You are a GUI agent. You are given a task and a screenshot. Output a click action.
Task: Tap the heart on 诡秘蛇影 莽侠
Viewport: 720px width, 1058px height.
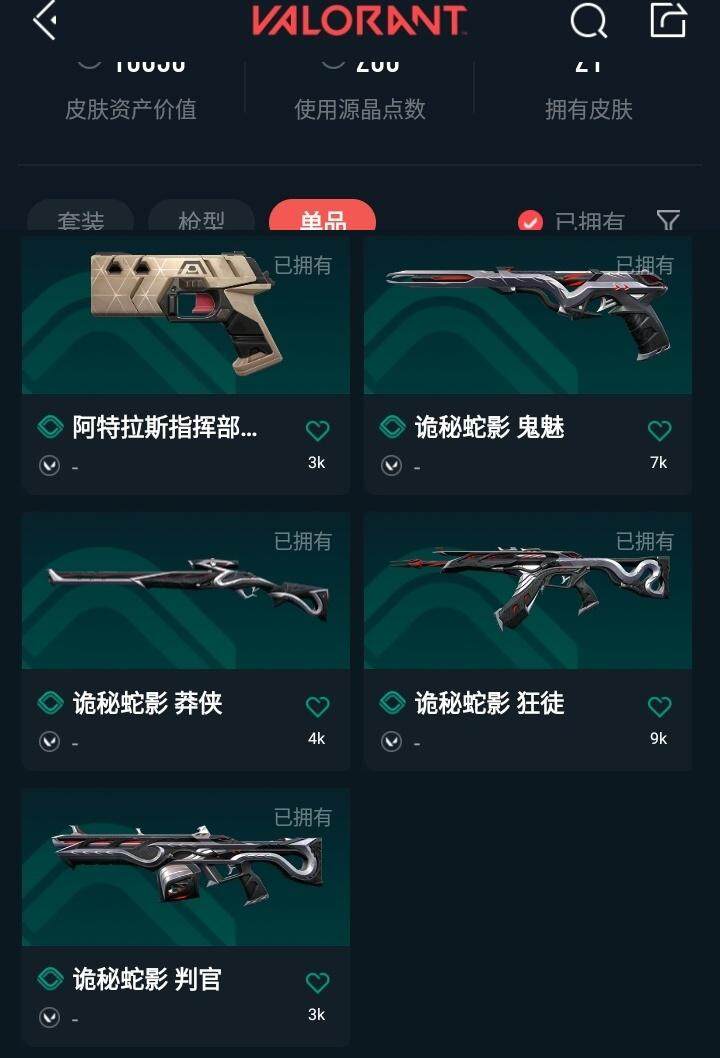pyautogui.click(x=317, y=707)
